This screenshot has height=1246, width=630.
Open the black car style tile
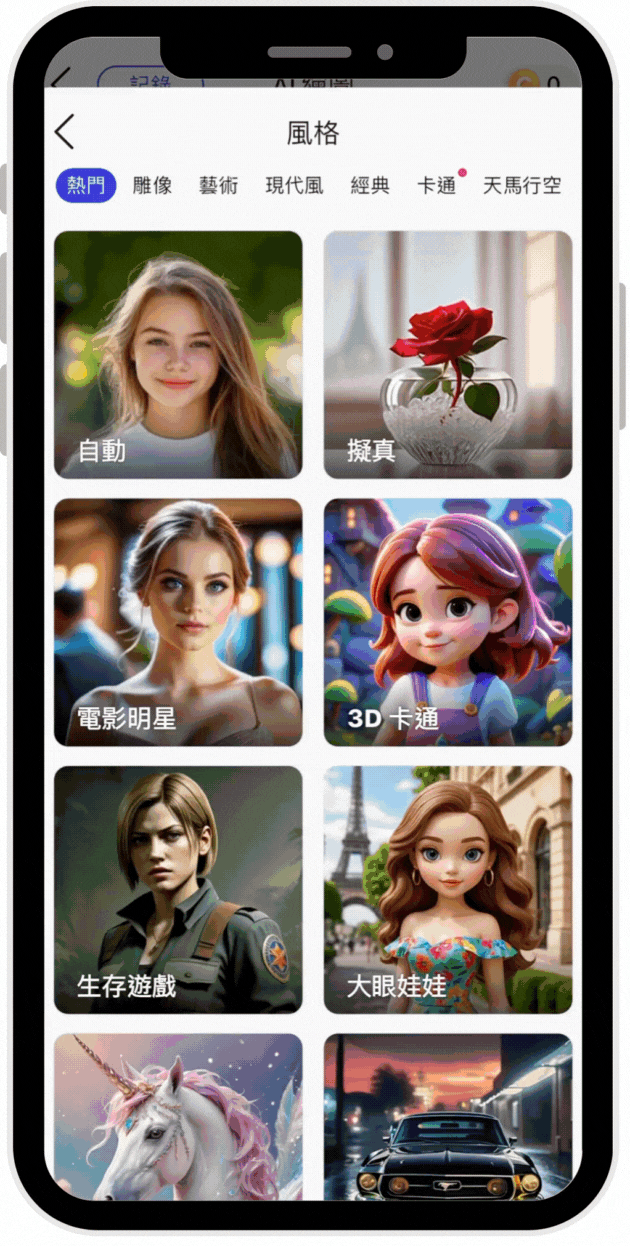pos(448,1116)
